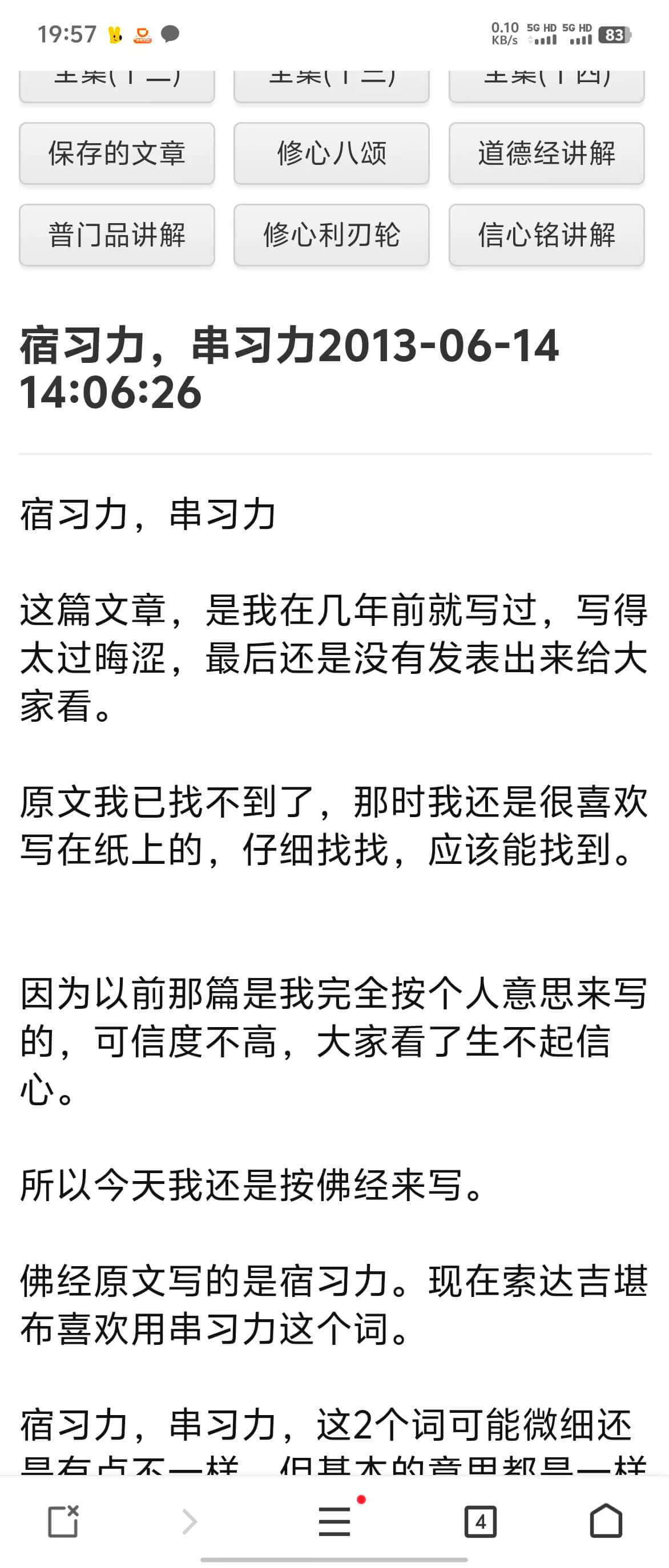The height and width of the screenshot is (1568, 669).
Task: Select 普门品讲解 button
Action: pyautogui.click(x=117, y=235)
